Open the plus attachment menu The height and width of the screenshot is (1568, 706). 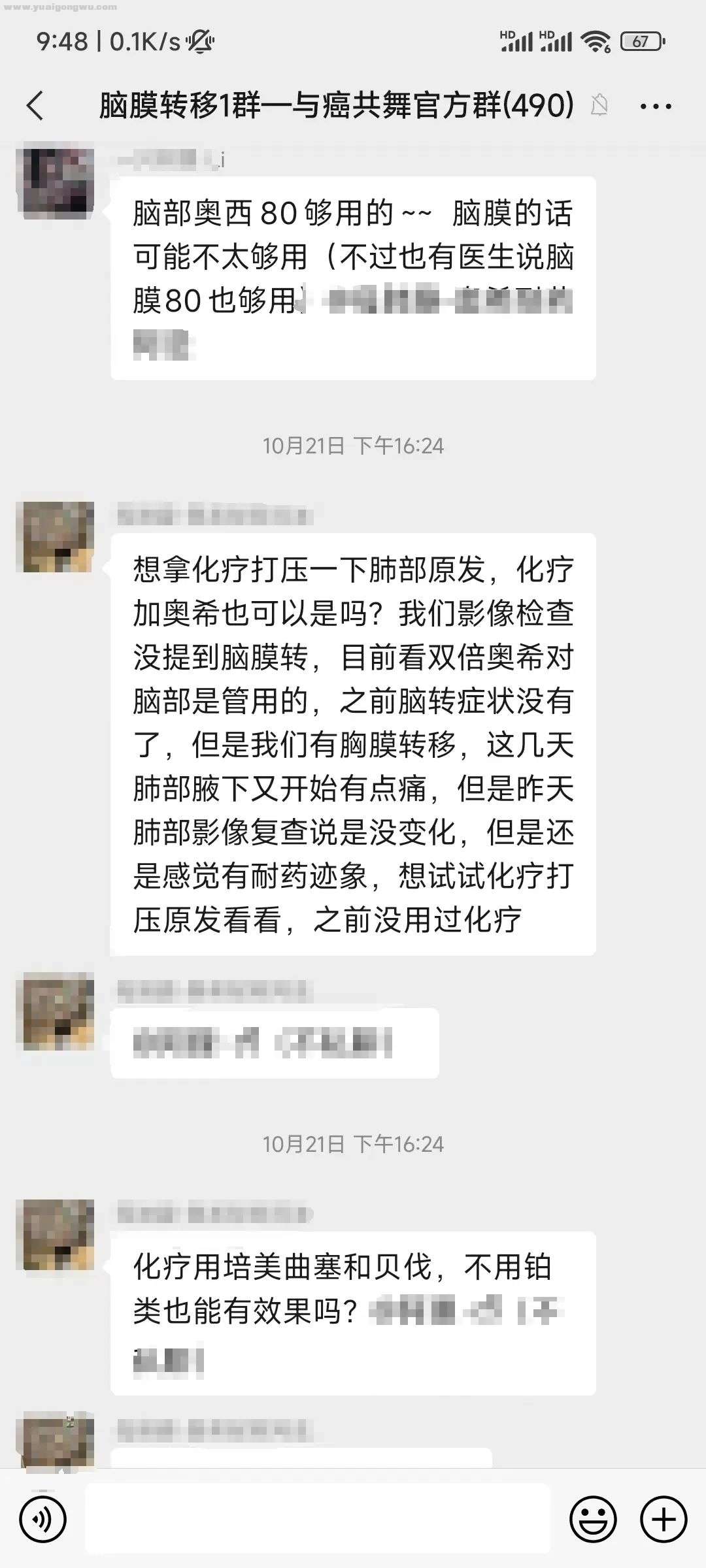tap(663, 1519)
